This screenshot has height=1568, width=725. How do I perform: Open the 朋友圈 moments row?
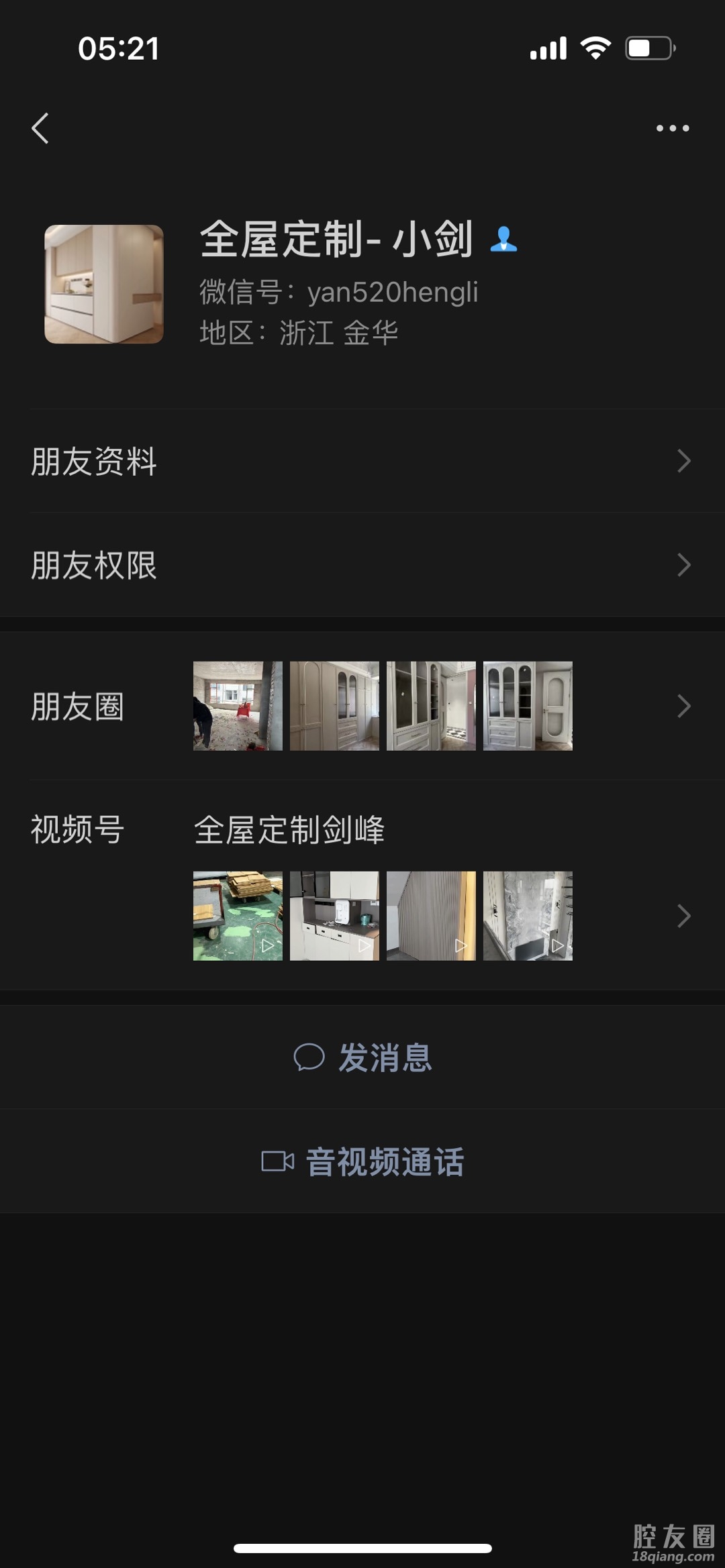tap(362, 707)
